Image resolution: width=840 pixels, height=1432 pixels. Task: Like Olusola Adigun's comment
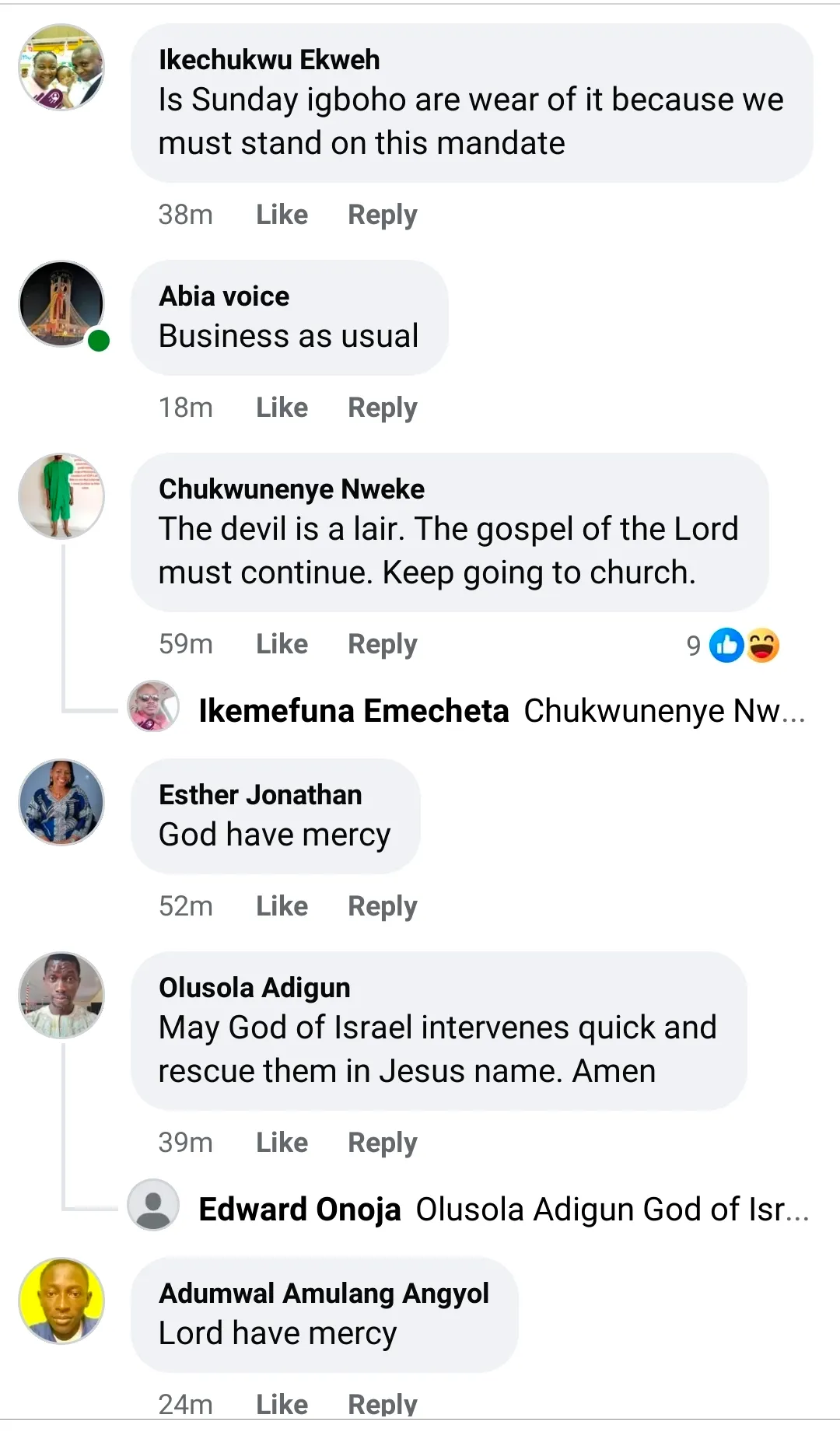click(282, 1143)
